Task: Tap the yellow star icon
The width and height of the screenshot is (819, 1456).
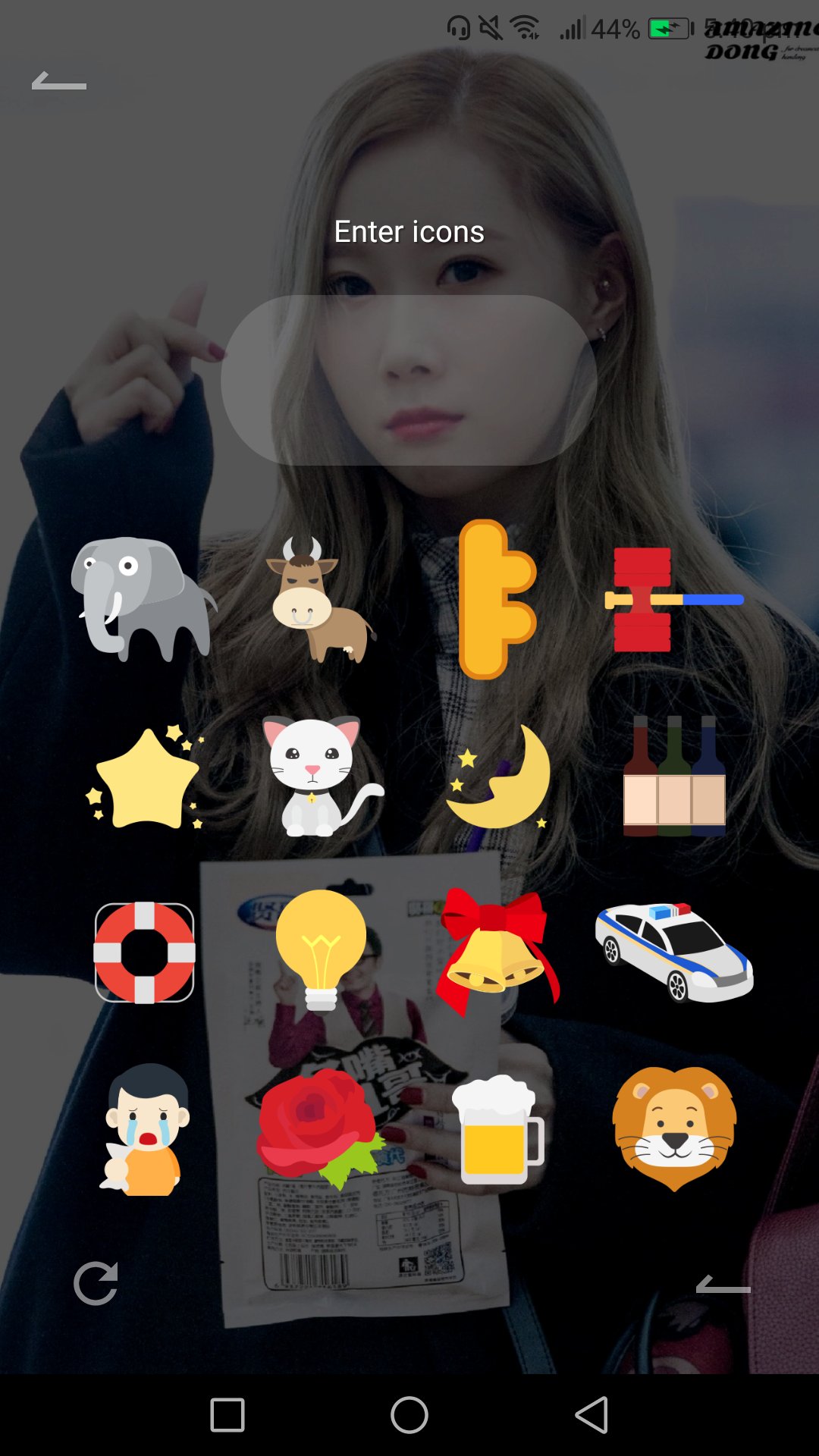Action: click(x=146, y=777)
